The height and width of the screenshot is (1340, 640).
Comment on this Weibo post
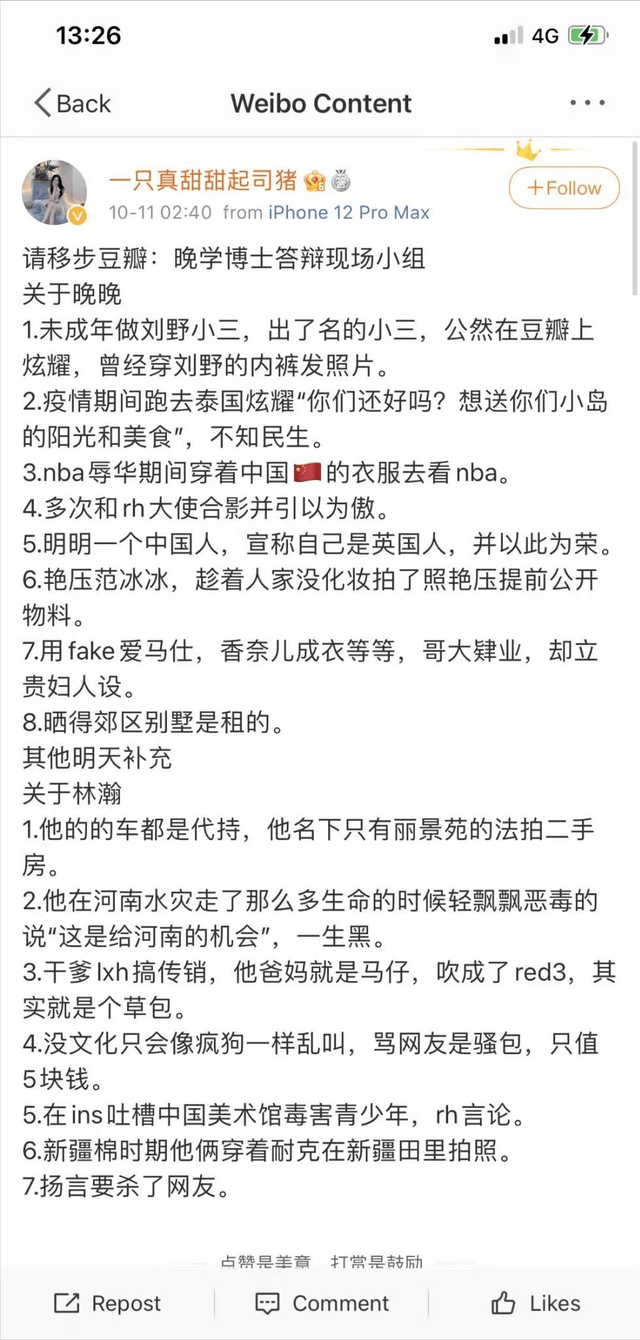(x=321, y=1303)
